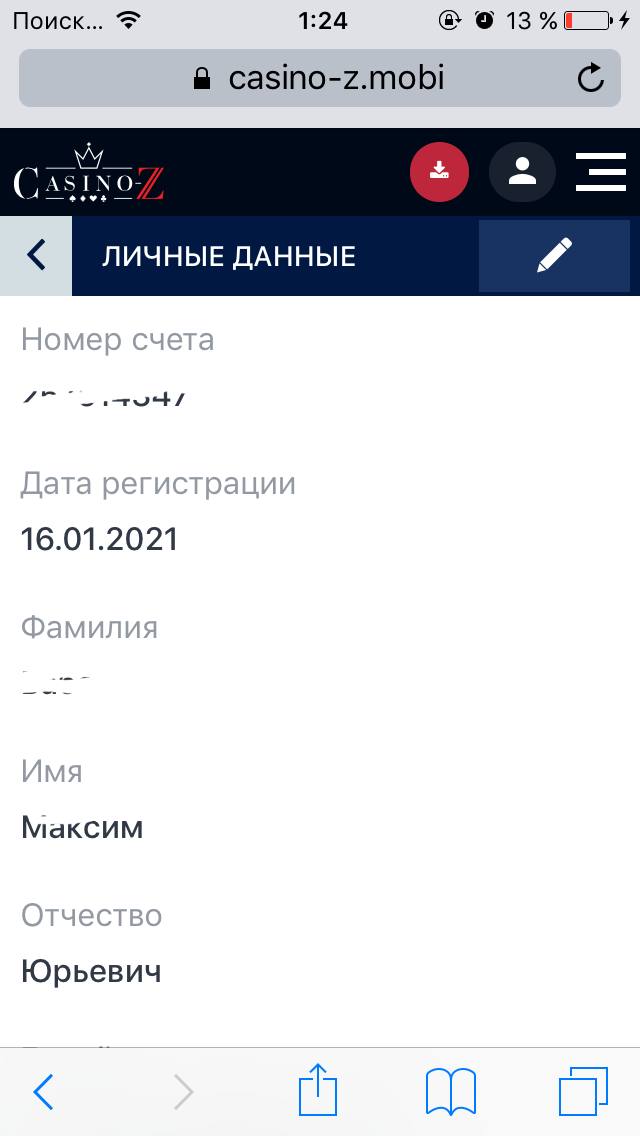
Task: Reload the page
Action: click(x=591, y=78)
